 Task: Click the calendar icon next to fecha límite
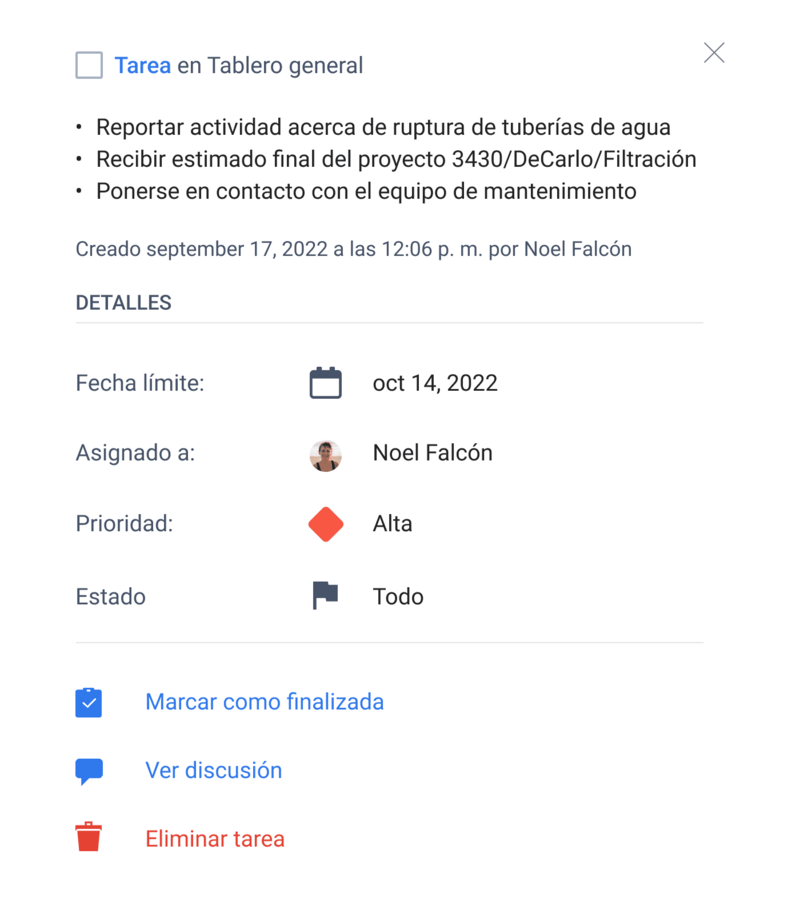pos(325,382)
